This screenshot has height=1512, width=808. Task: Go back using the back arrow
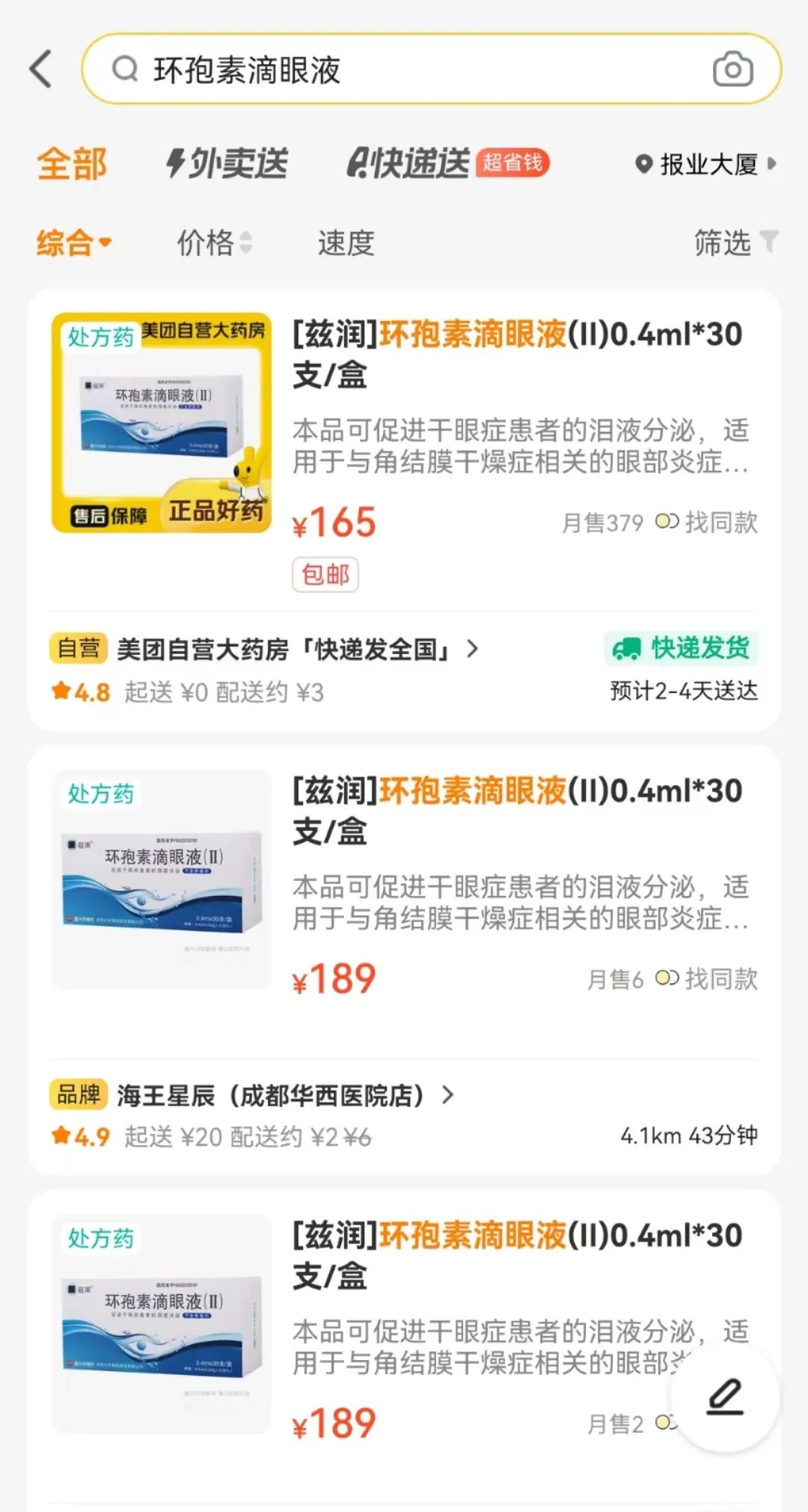coord(41,69)
